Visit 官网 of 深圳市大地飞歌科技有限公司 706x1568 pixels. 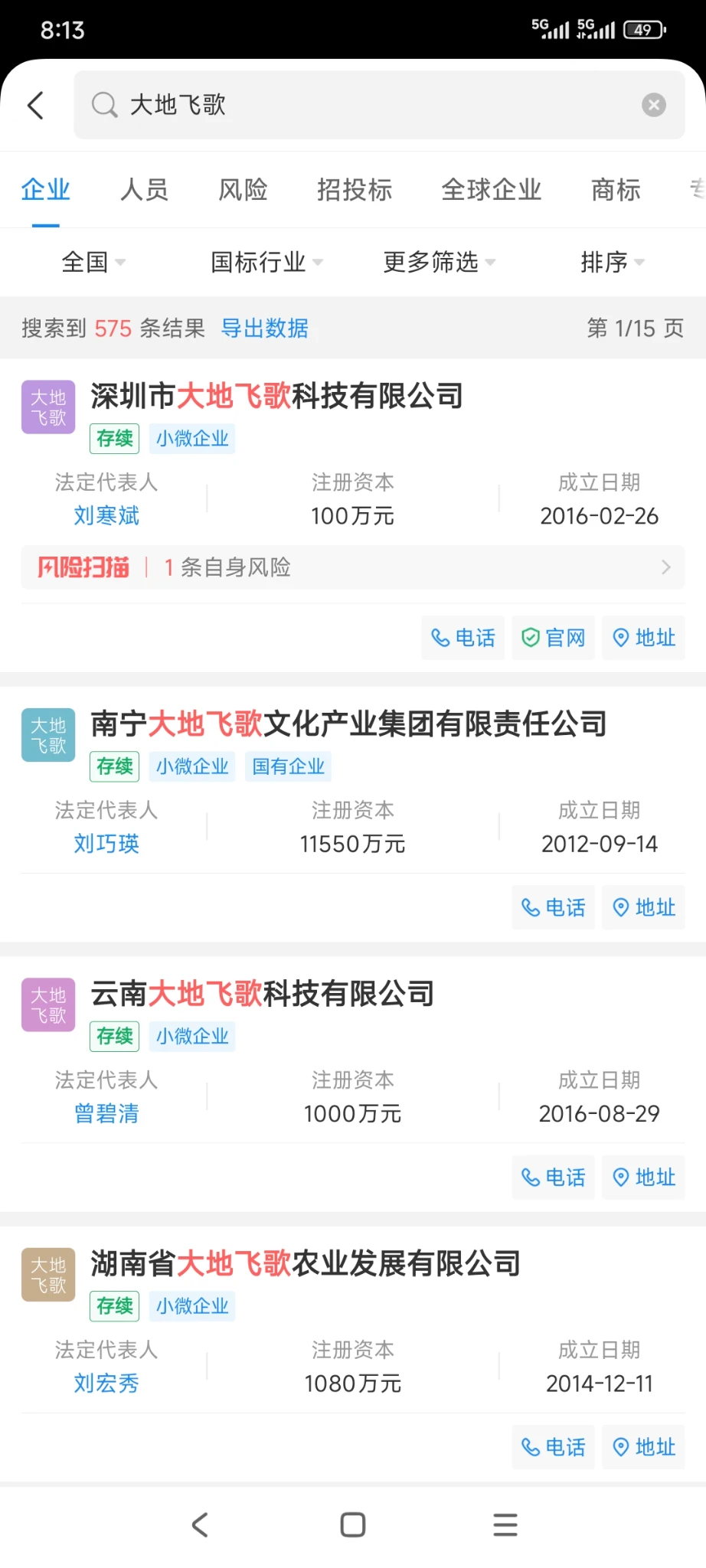(553, 638)
